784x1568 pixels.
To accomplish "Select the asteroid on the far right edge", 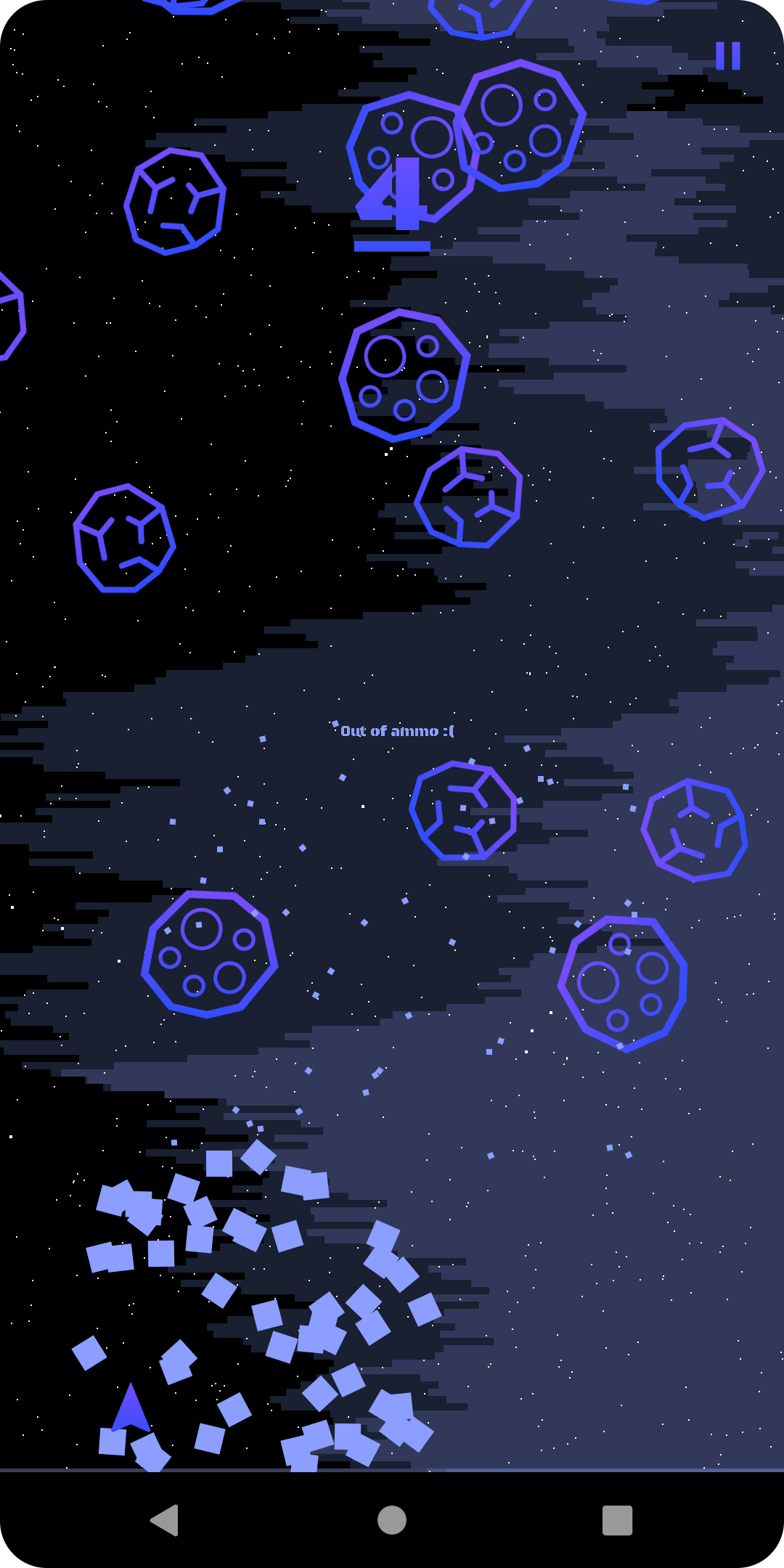I will pyautogui.click(x=710, y=468).
